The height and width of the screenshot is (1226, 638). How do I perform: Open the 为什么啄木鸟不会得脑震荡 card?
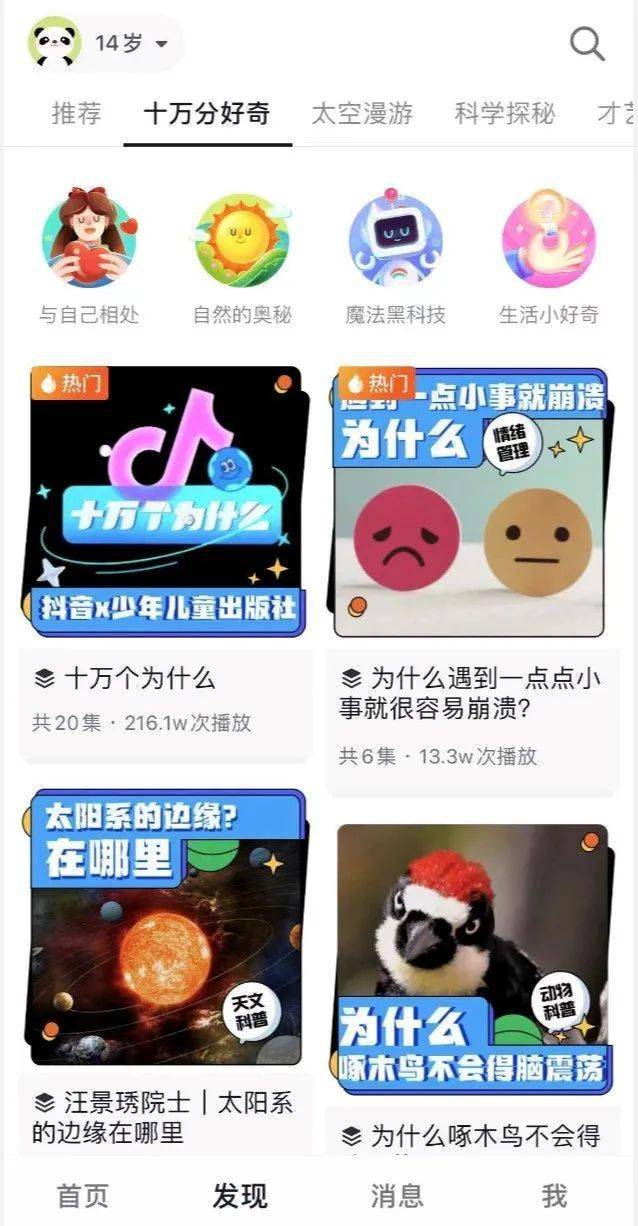(472, 985)
